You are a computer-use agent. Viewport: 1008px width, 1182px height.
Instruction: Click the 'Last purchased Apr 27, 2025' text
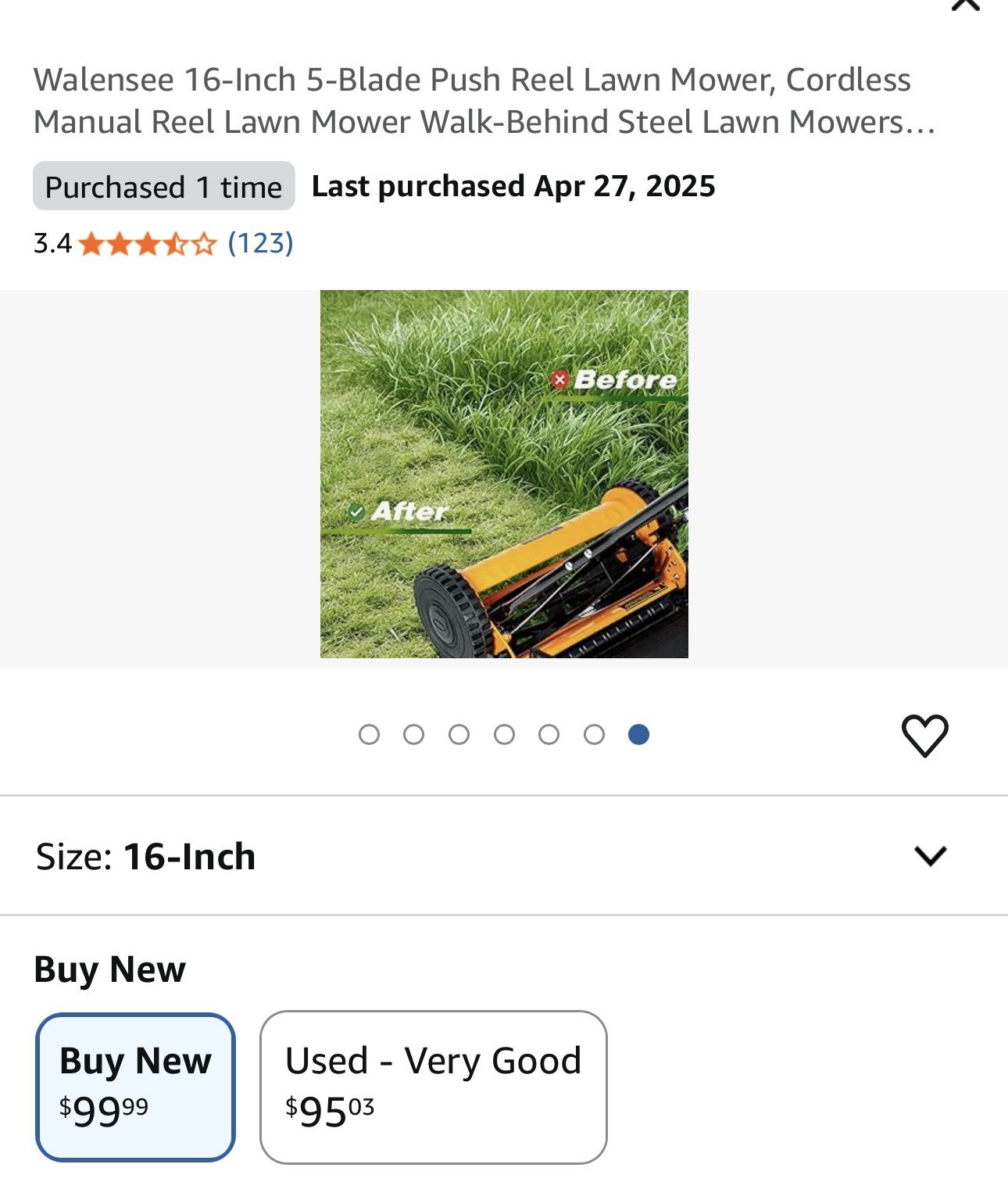click(513, 186)
